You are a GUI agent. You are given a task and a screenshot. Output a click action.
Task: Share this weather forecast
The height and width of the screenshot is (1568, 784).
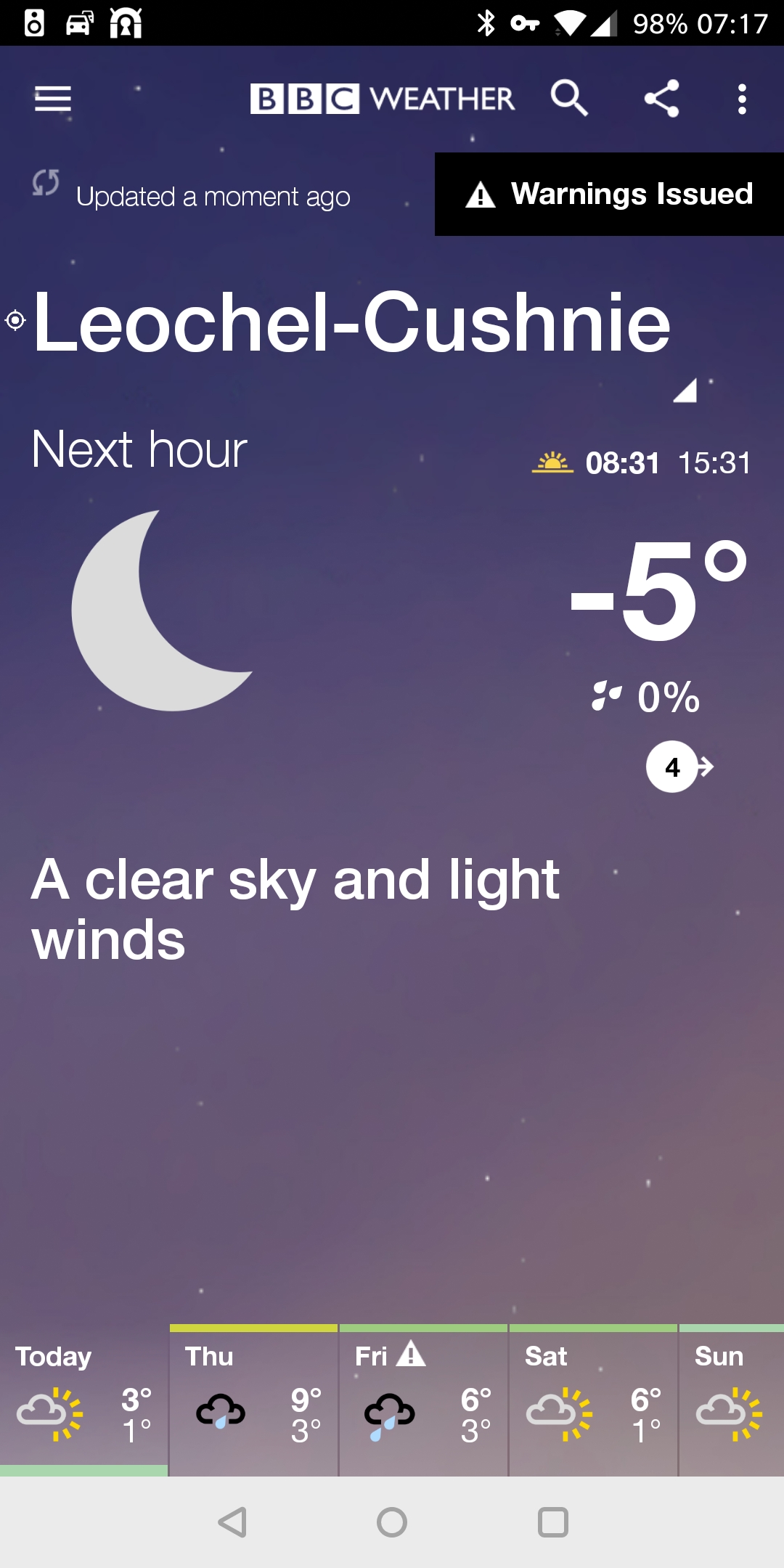(x=661, y=99)
